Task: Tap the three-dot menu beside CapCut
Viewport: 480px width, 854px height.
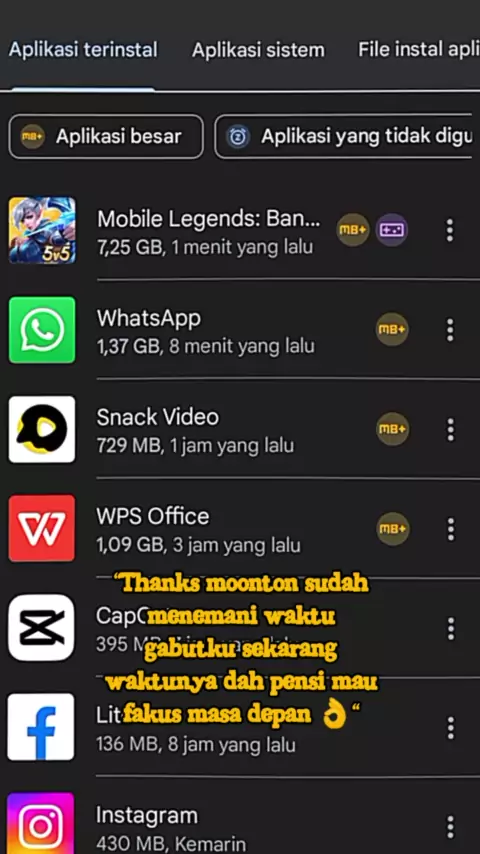Action: click(x=451, y=629)
